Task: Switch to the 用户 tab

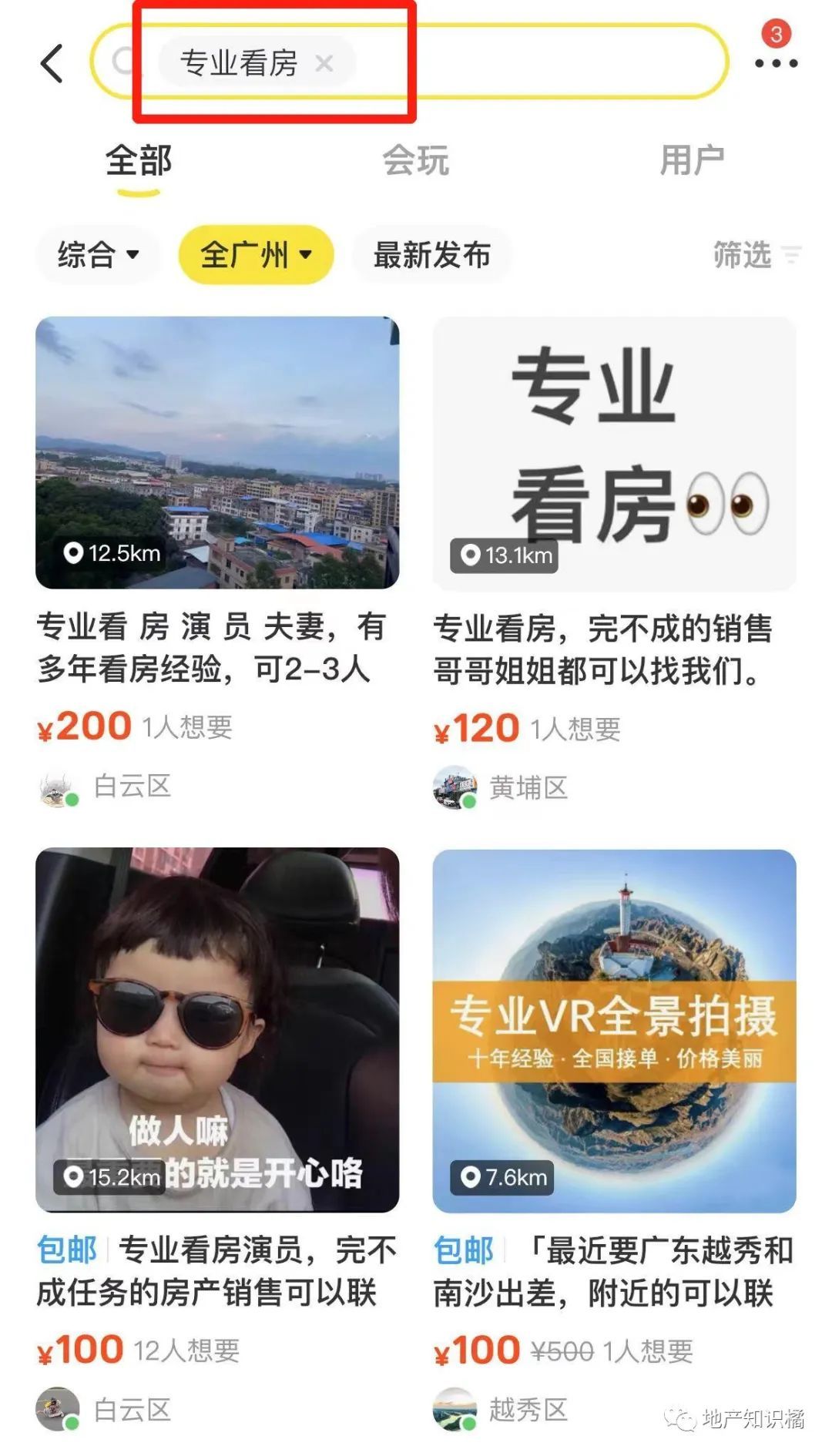Action: tap(692, 161)
